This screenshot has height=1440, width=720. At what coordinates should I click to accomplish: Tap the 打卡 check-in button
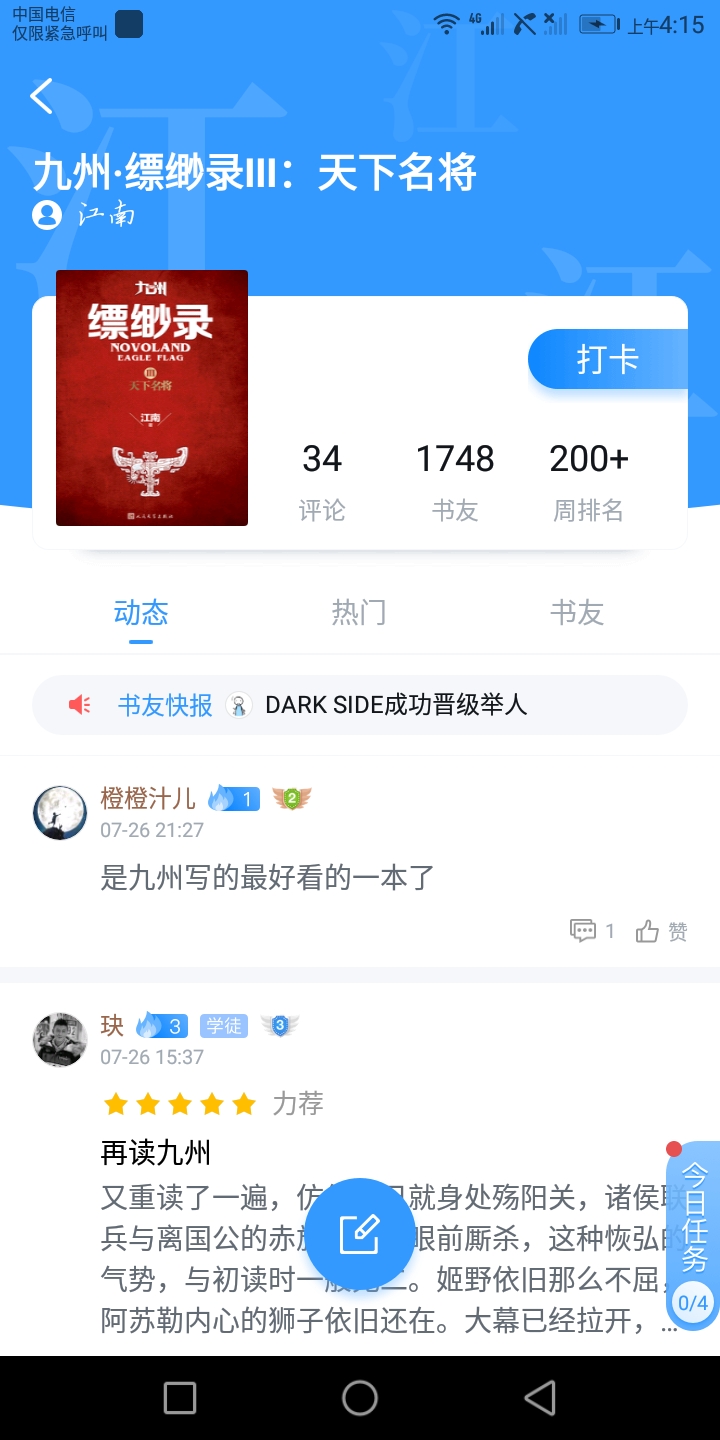click(607, 359)
